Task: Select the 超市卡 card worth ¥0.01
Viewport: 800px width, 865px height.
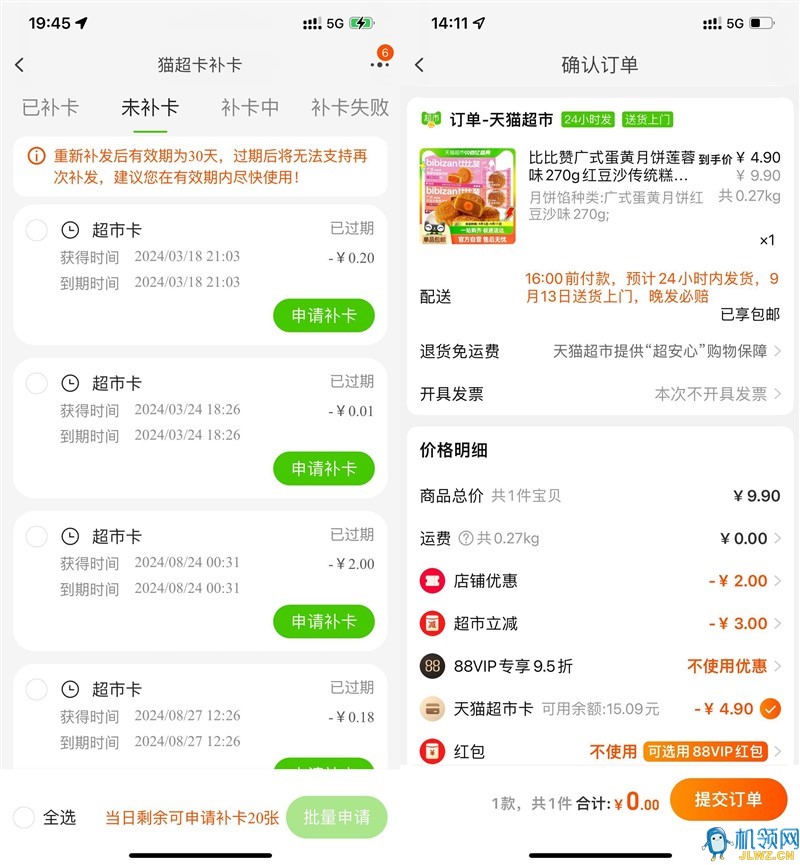Action: pos(37,383)
